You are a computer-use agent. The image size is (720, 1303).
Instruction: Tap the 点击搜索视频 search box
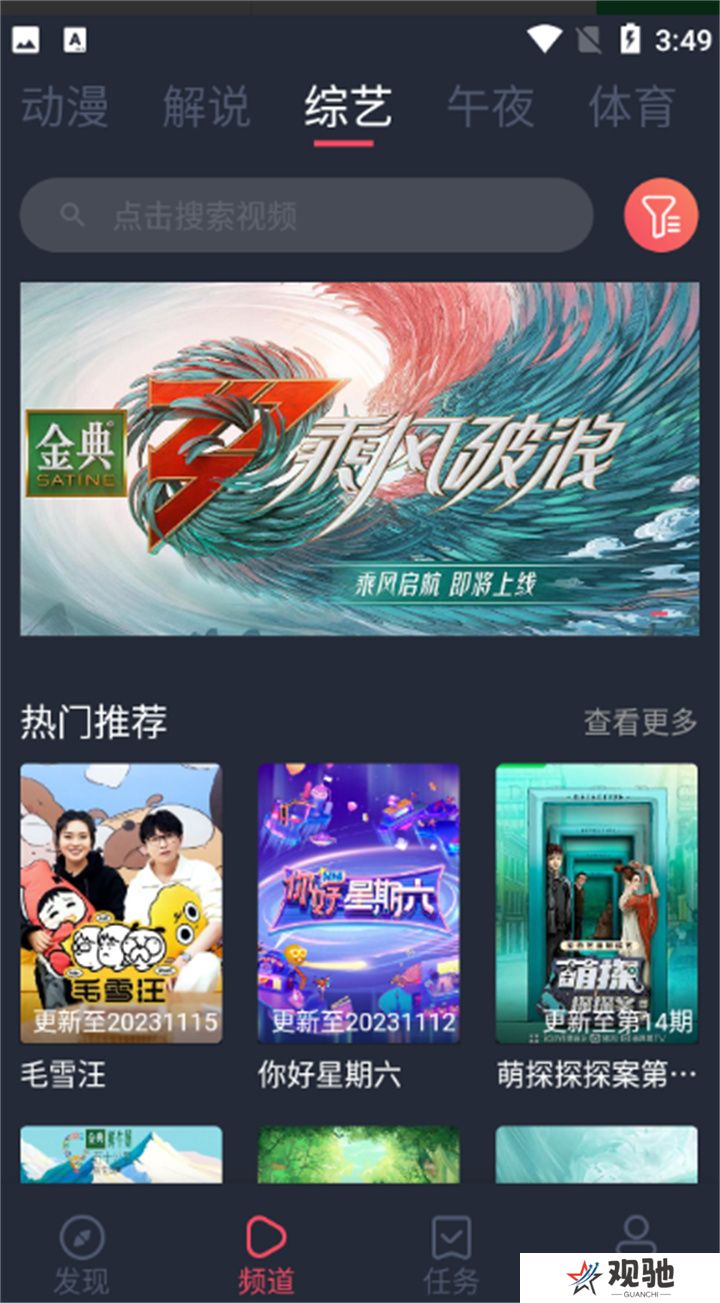[306, 215]
